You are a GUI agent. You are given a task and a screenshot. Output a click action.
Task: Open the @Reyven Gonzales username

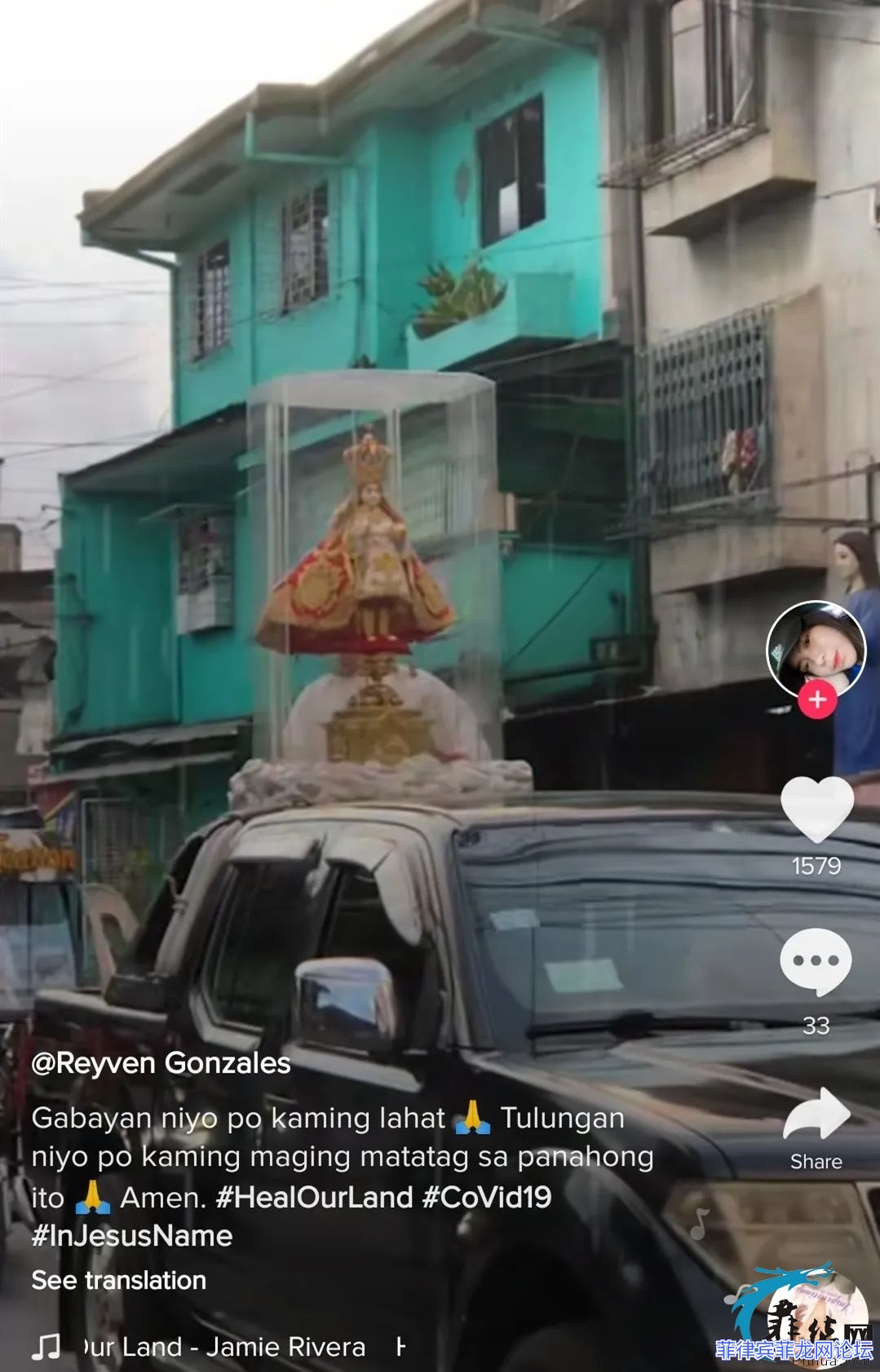point(161,1063)
